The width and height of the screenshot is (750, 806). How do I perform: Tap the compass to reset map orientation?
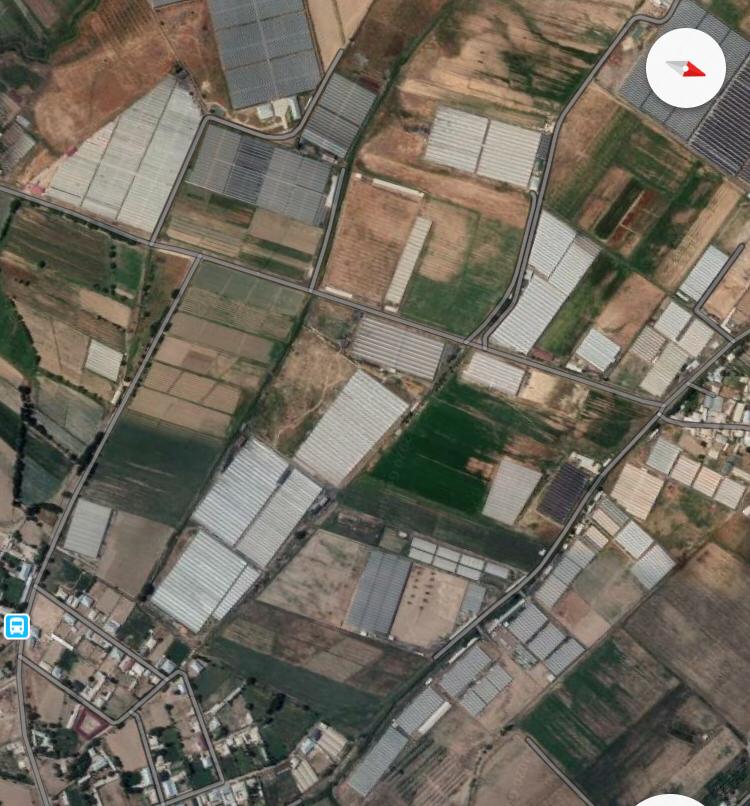[685, 68]
